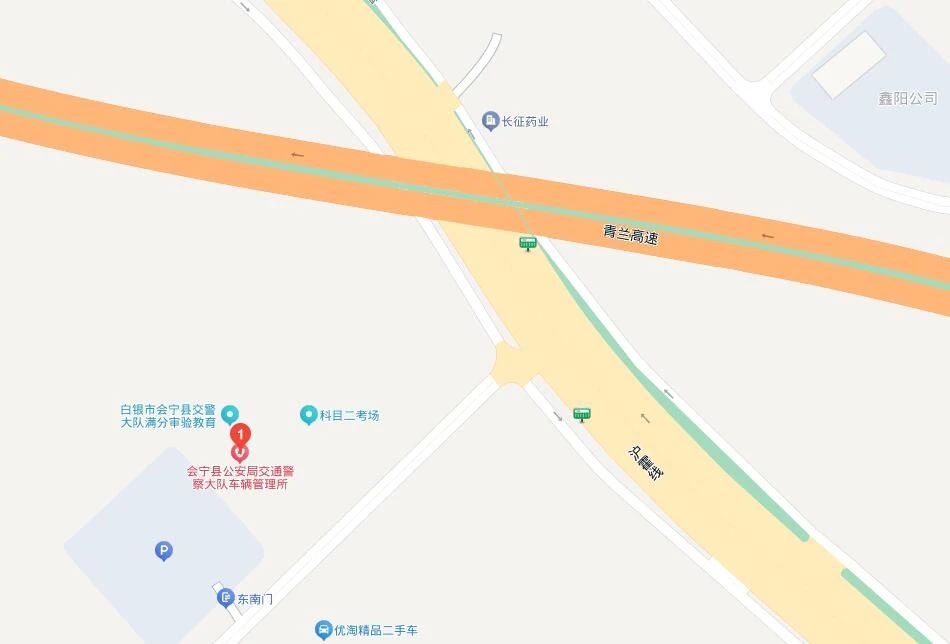Open 白银市会宁县交警大队满分审验教育 marker

[x=230, y=414]
